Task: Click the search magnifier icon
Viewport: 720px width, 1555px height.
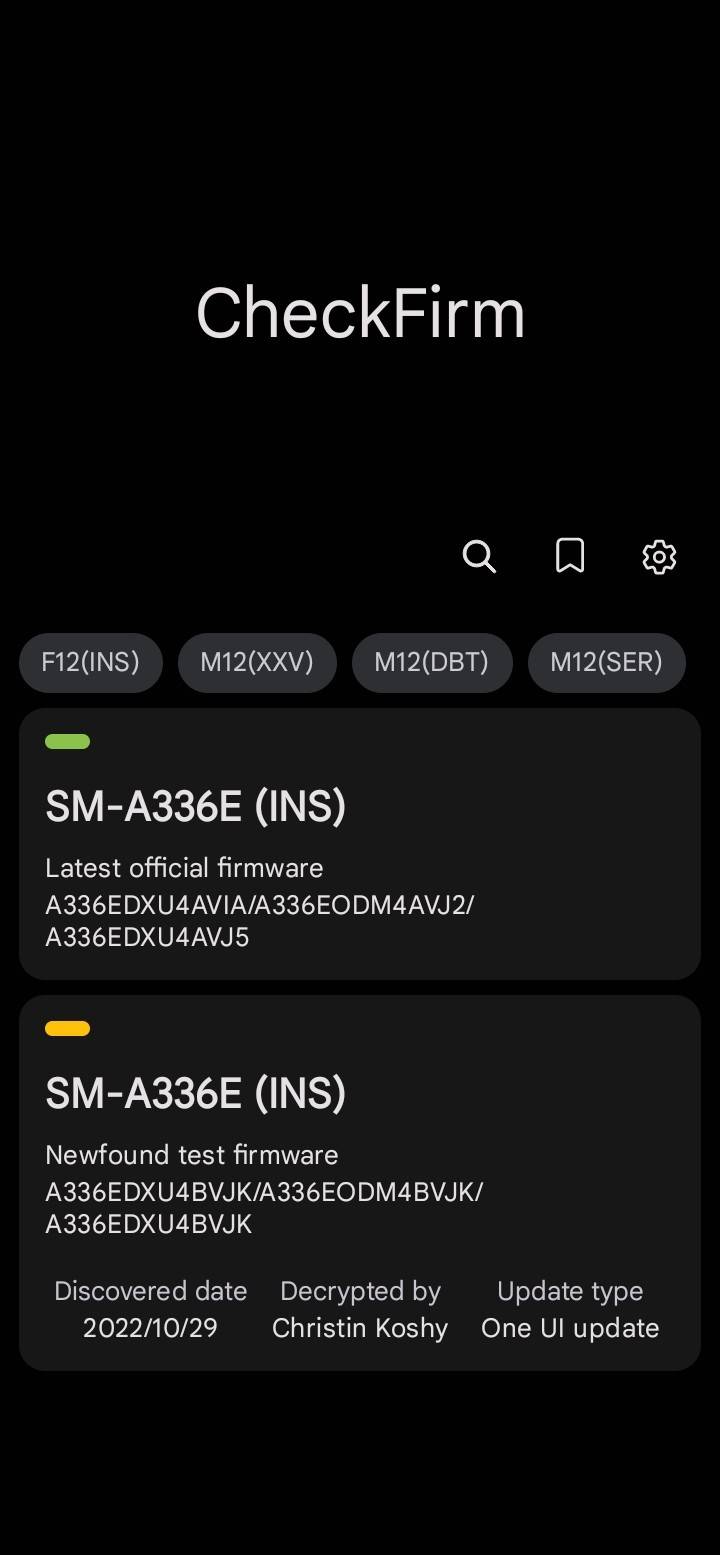Action: [479, 557]
